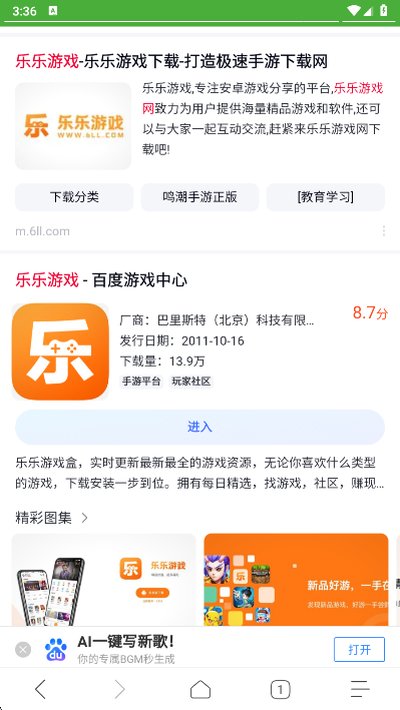Open the 乐乐游戏 - 百度游戏中心 result title
The height and width of the screenshot is (710, 400).
pos(101,280)
